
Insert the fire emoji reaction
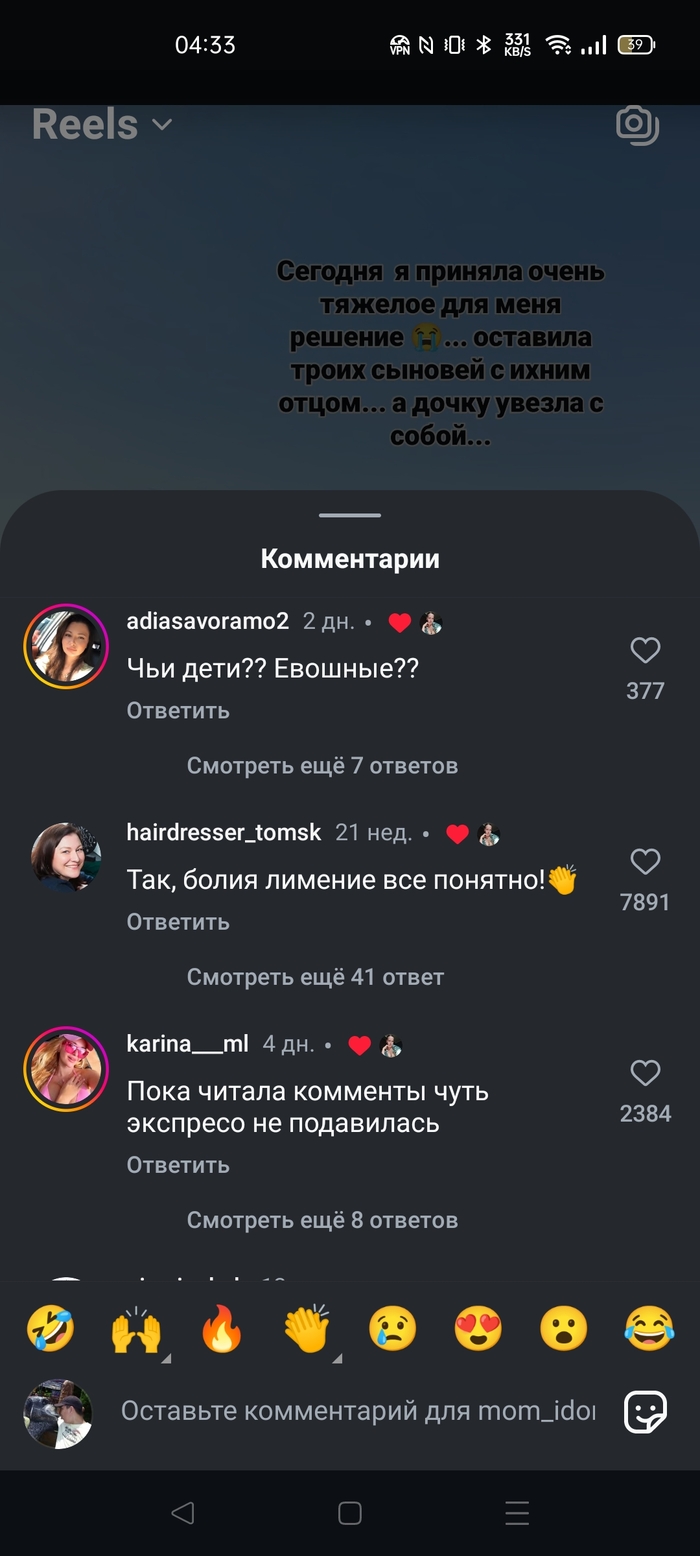coord(222,1330)
